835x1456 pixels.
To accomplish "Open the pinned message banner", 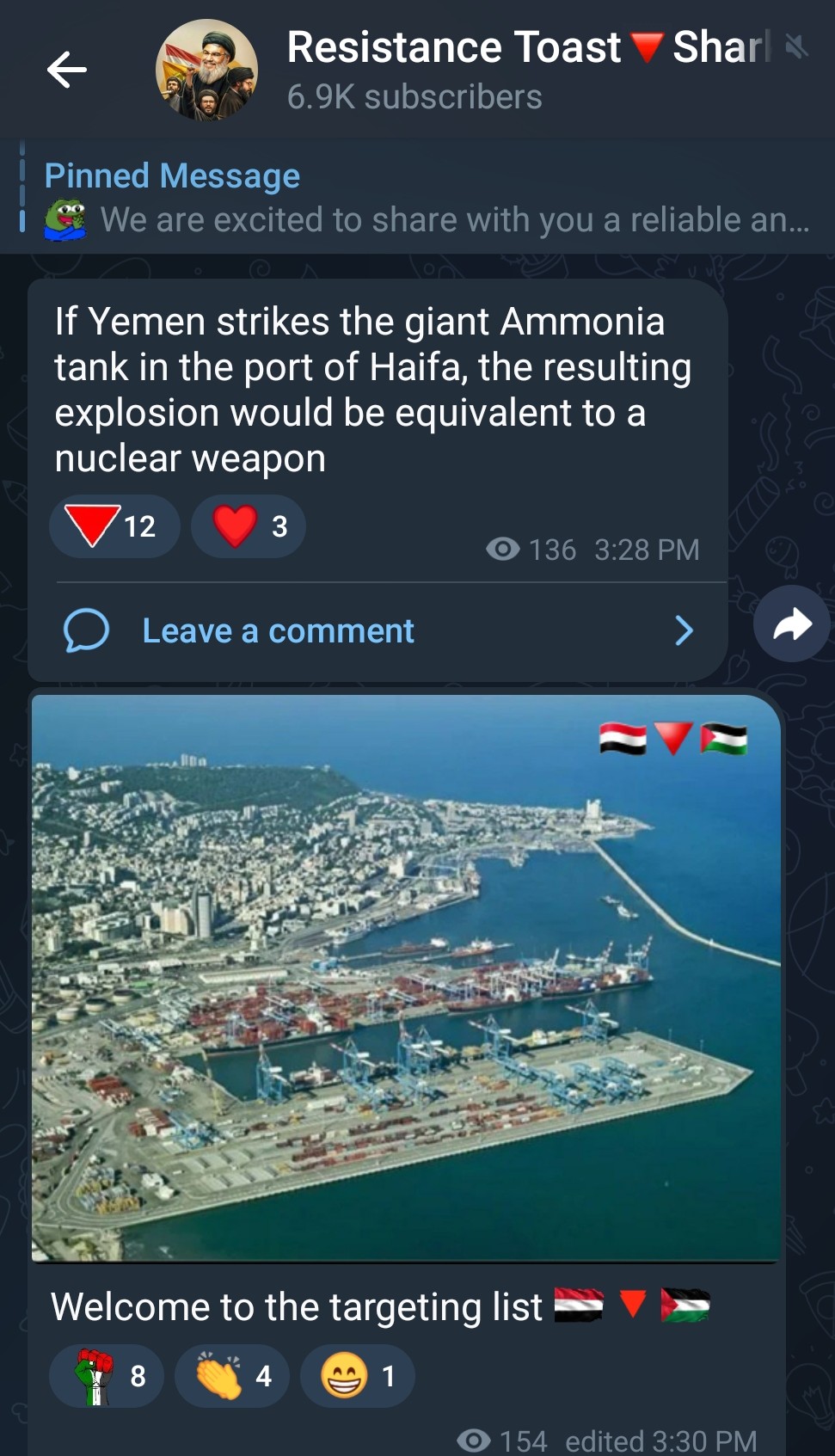I will point(417,197).
